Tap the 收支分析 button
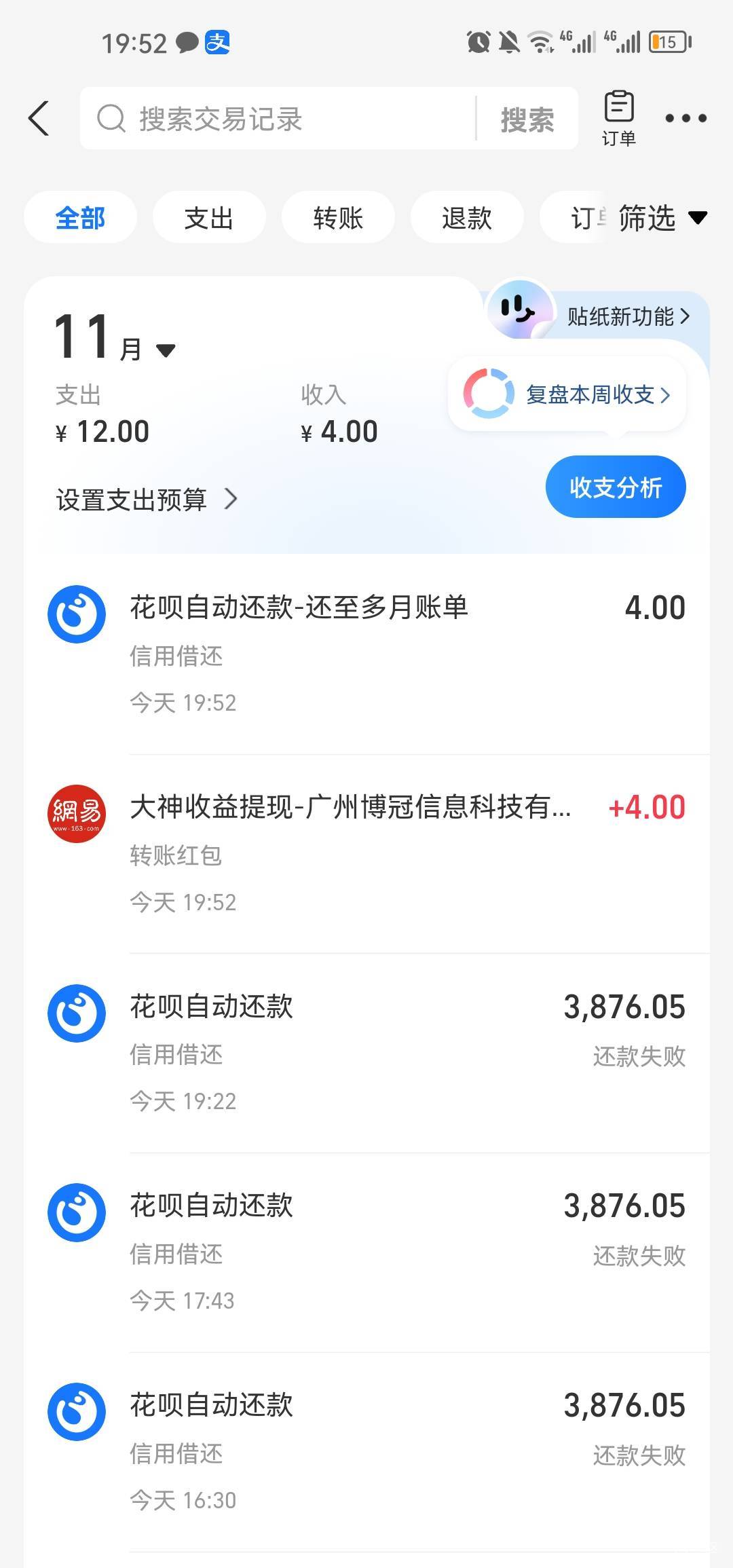This screenshot has width=733, height=1568. click(615, 487)
